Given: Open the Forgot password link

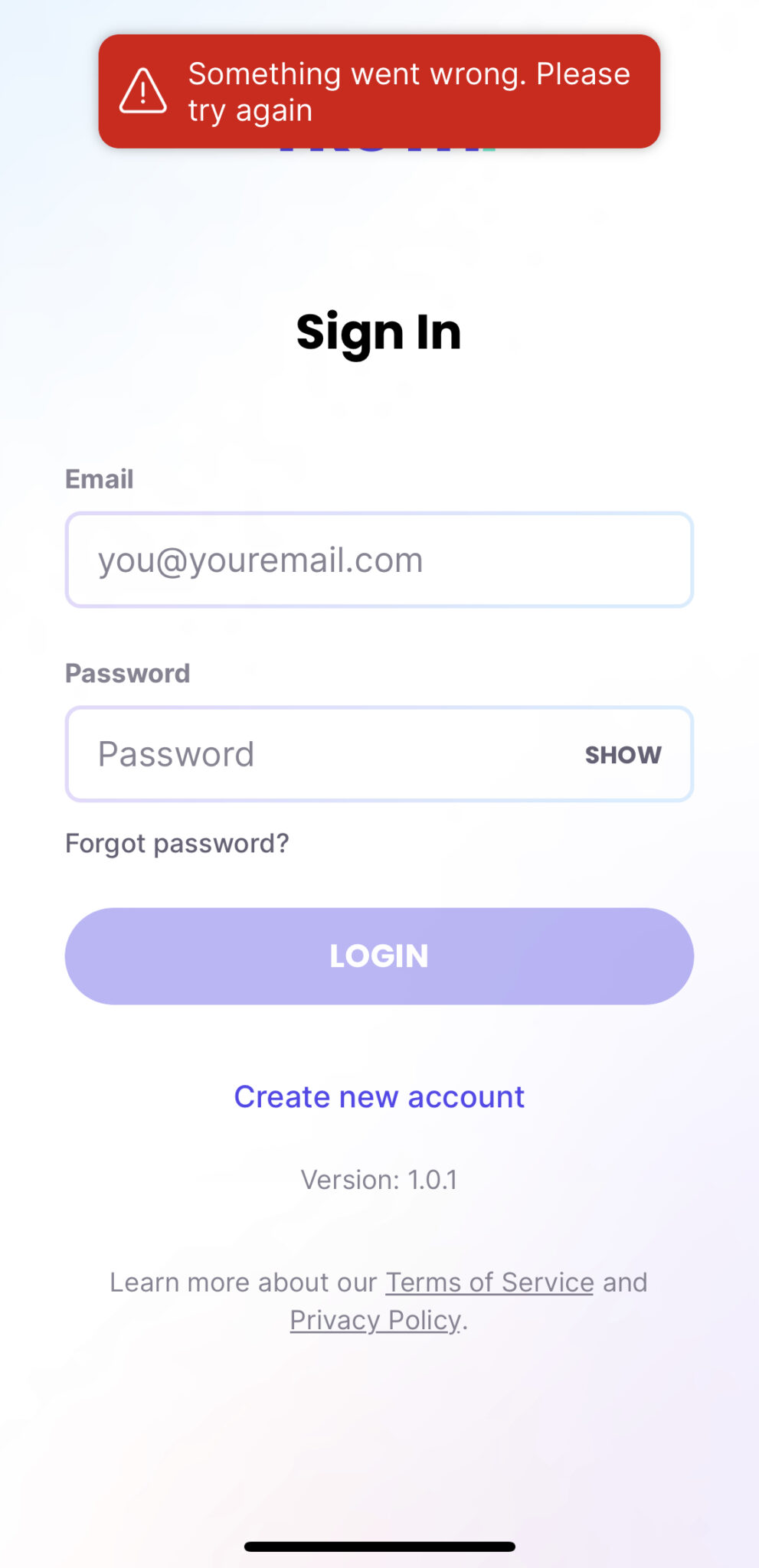Looking at the screenshot, I should (x=177, y=844).
